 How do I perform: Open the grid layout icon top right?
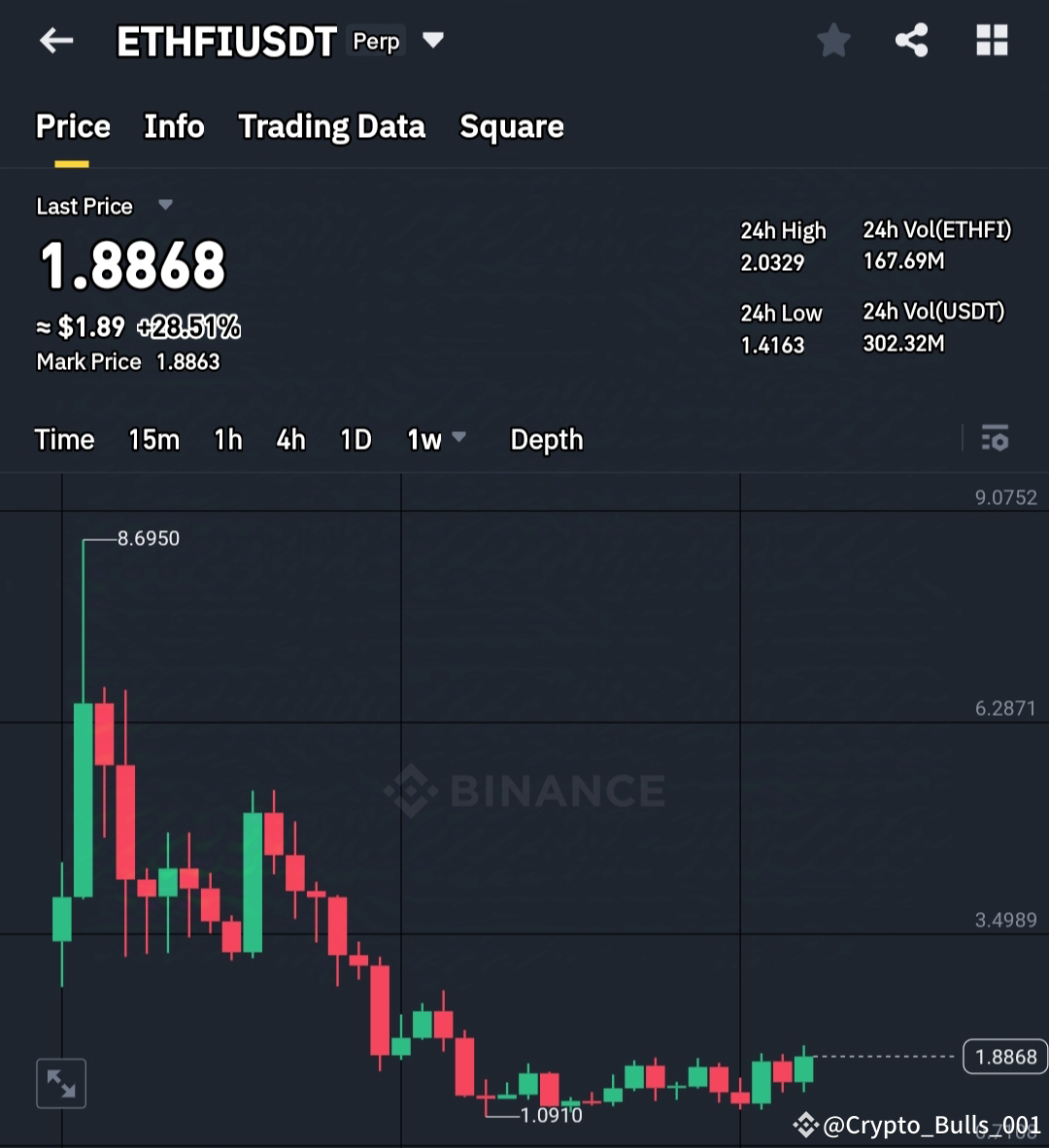(x=992, y=40)
